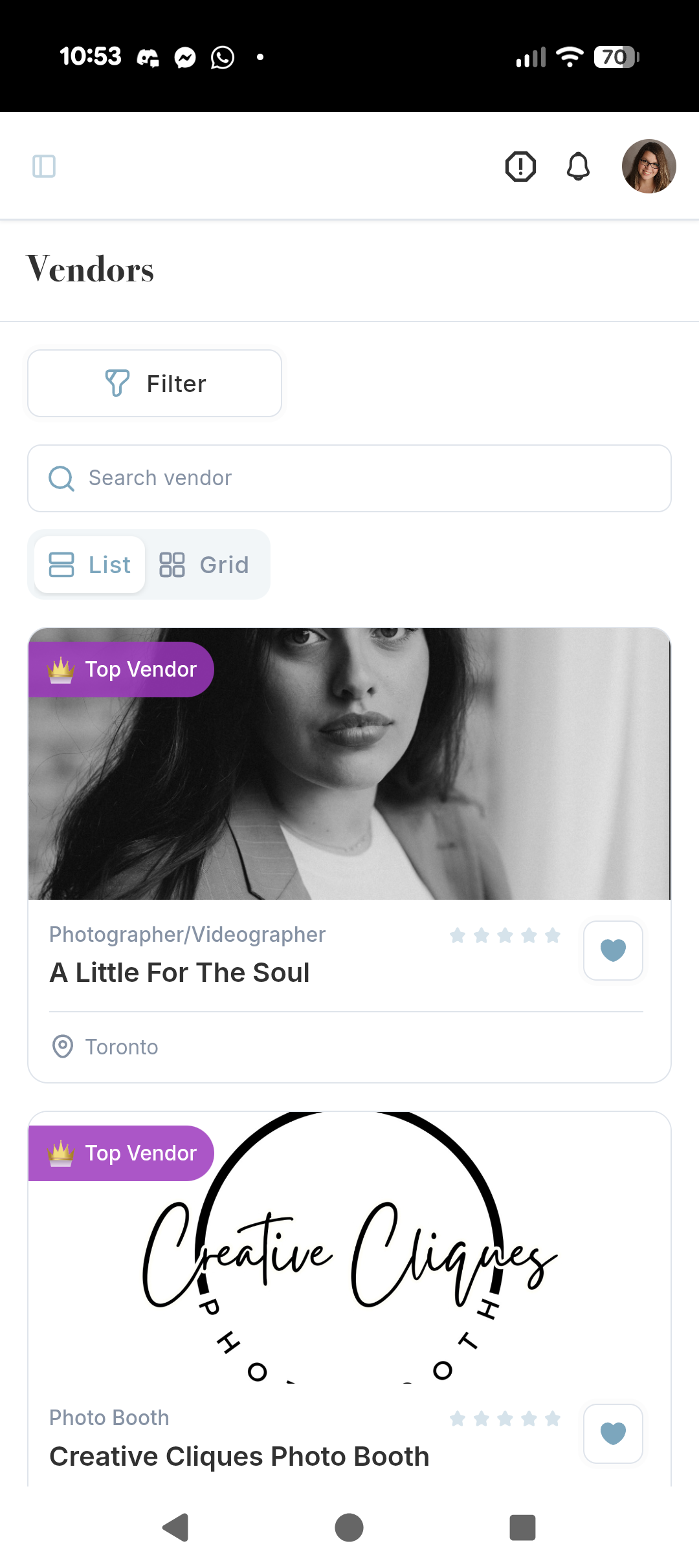Favorite Creative Cliques Photo Booth

click(x=613, y=1433)
